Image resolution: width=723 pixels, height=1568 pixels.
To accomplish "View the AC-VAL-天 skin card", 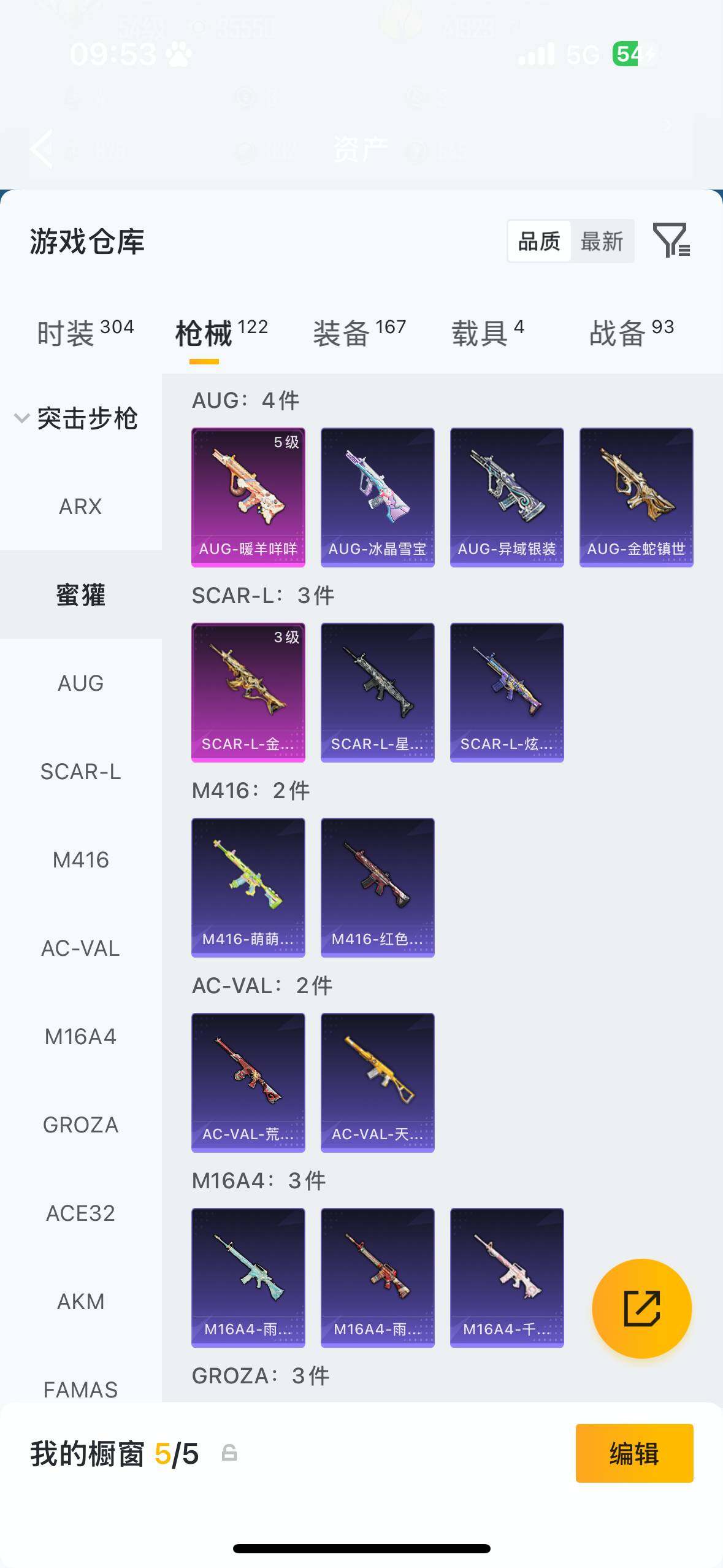I will coord(378,1082).
